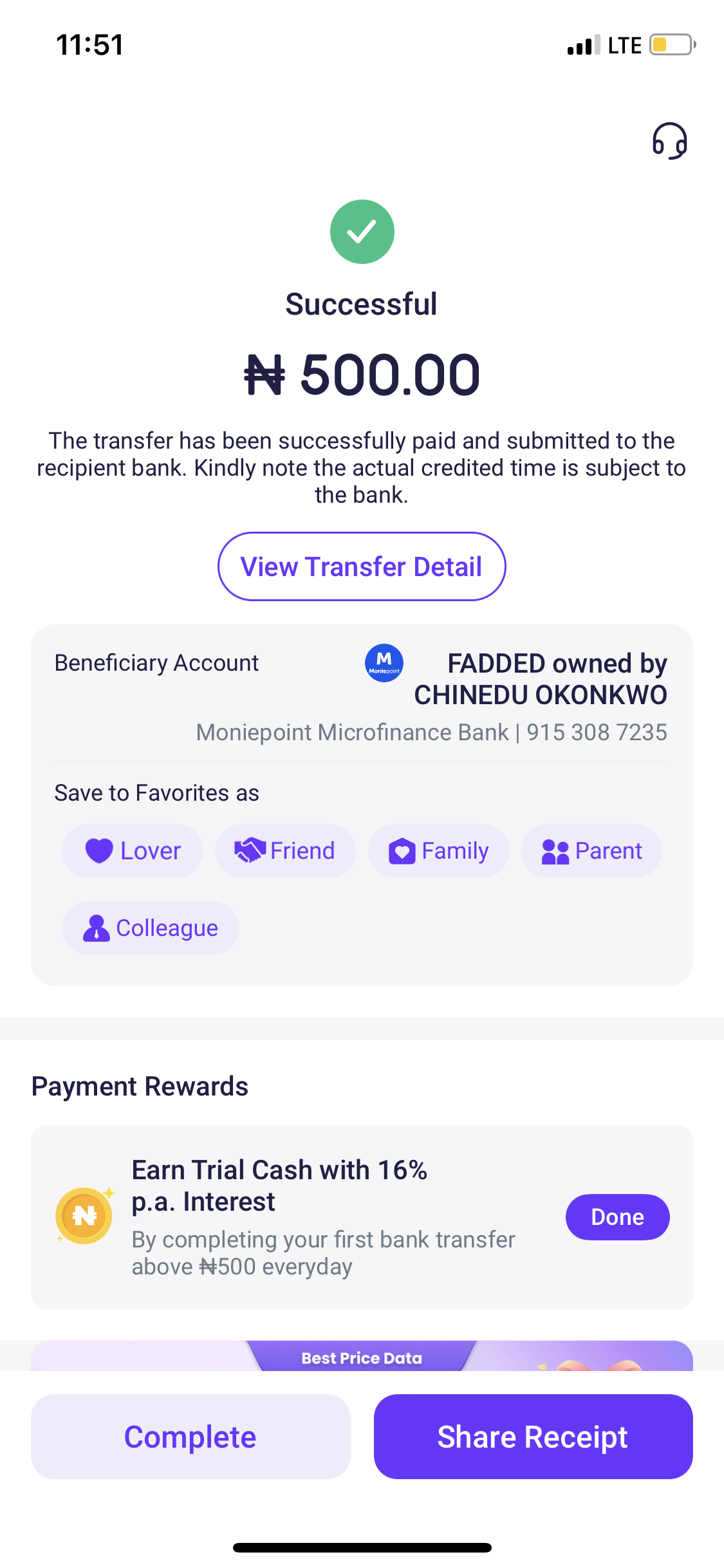724x1568 pixels.
Task: Save beneficiary as Colleague
Action: [151, 928]
